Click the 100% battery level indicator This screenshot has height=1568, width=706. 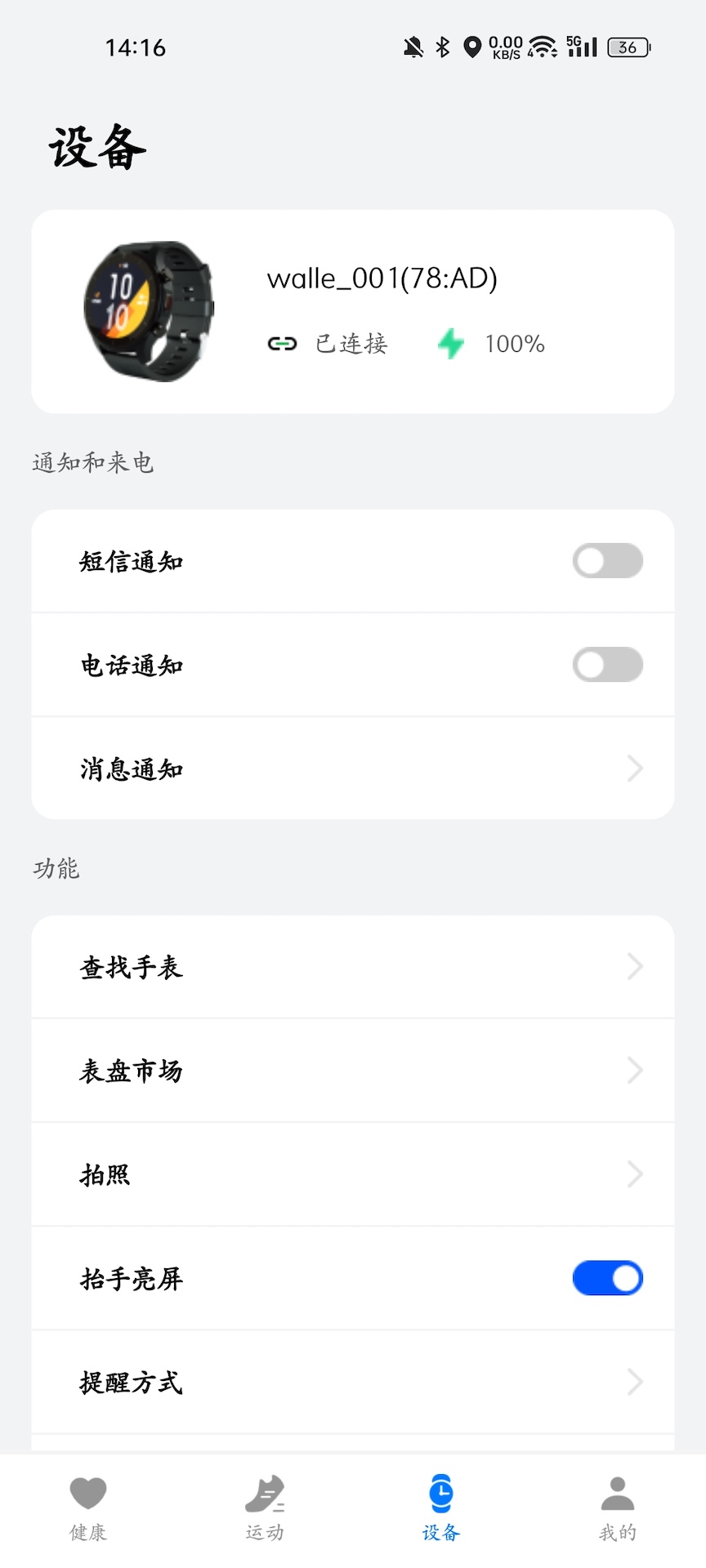pos(514,344)
